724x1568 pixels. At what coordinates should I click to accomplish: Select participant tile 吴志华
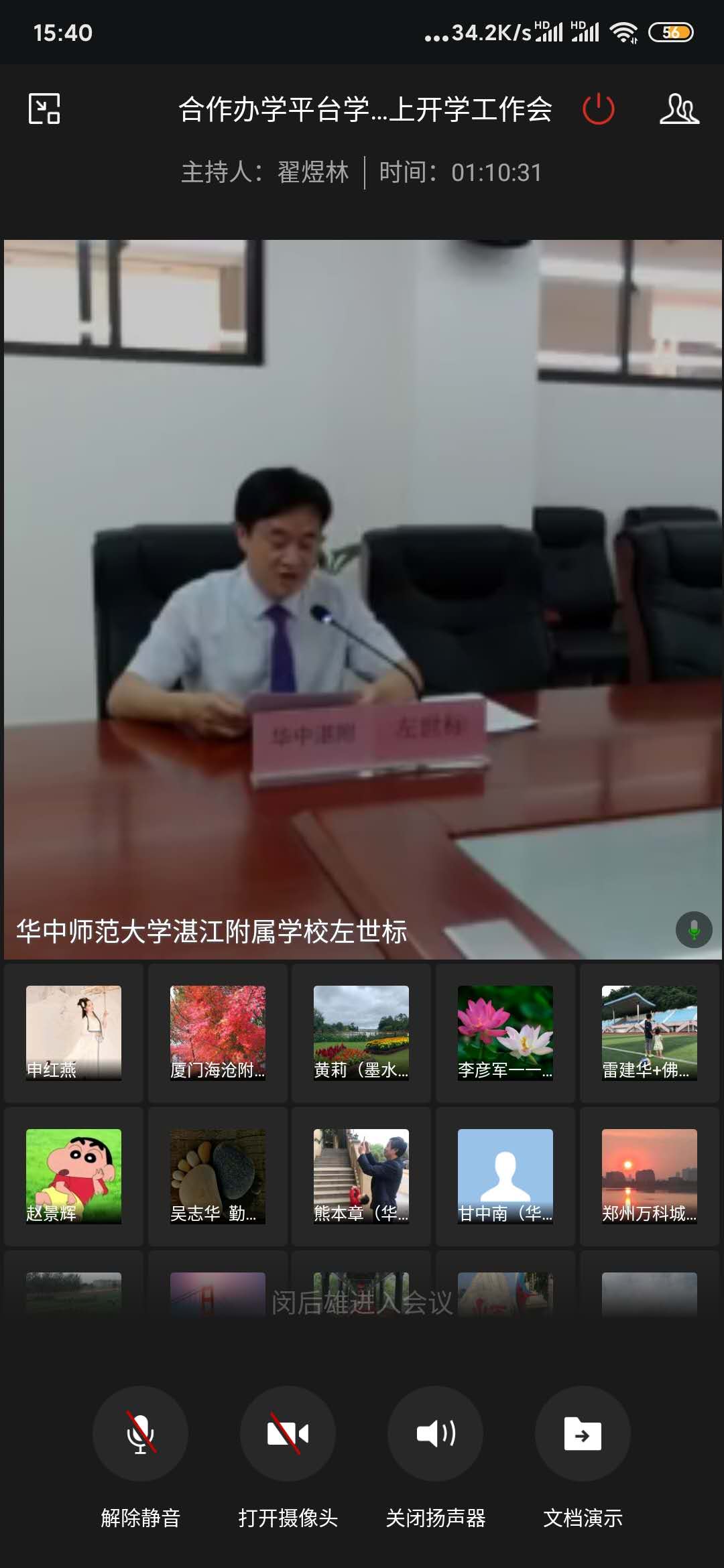(x=218, y=1176)
